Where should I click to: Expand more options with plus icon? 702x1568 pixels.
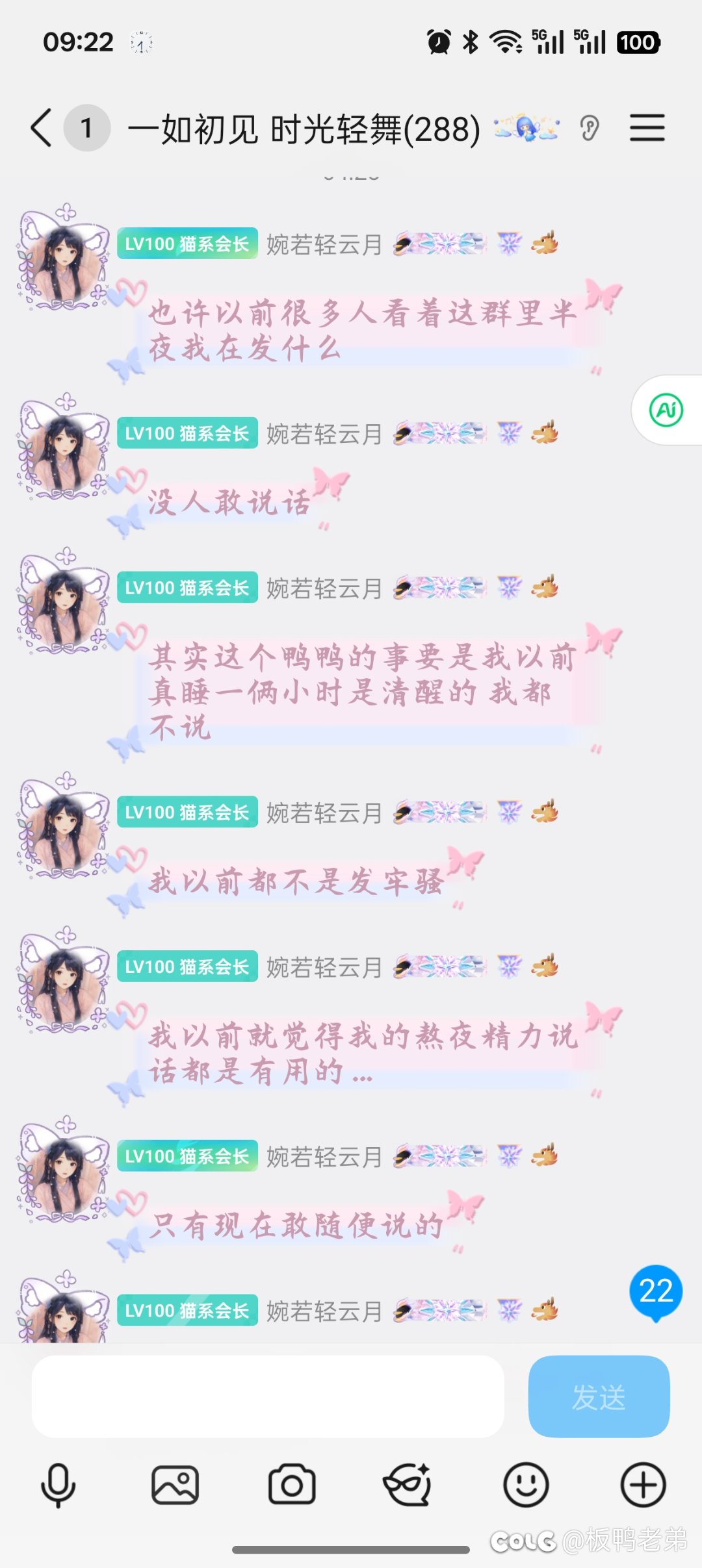(643, 1485)
